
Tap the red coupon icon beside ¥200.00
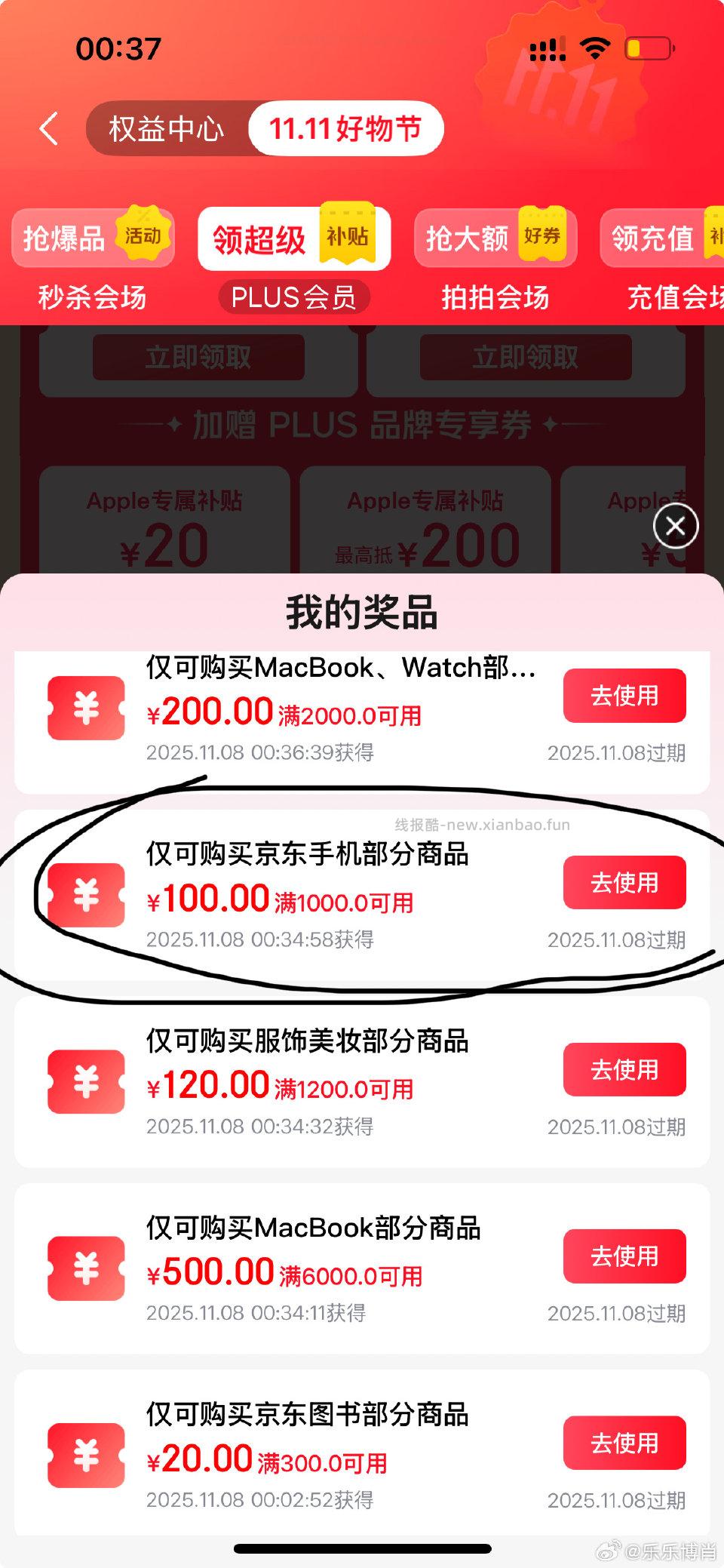pos(85,708)
